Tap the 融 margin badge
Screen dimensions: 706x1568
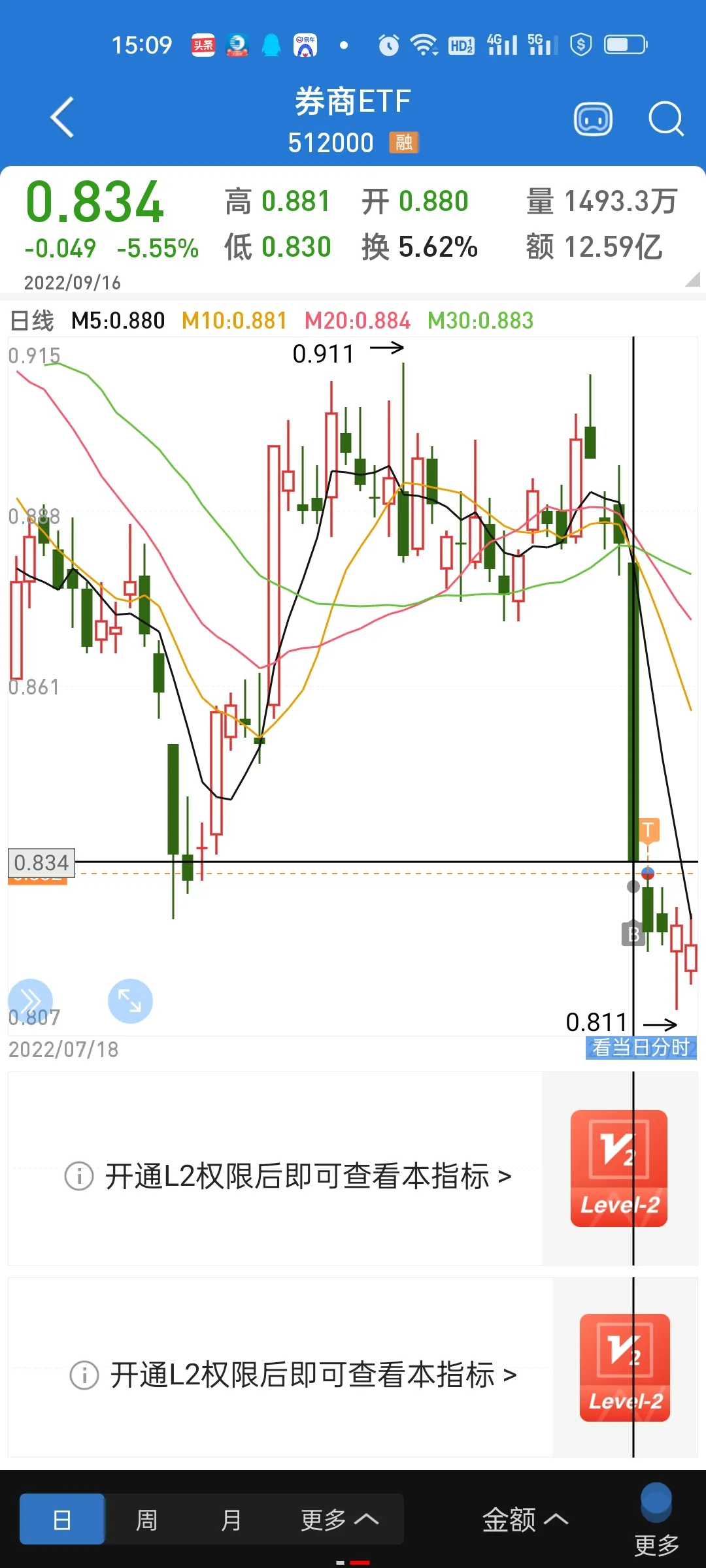click(x=403, y=142)
